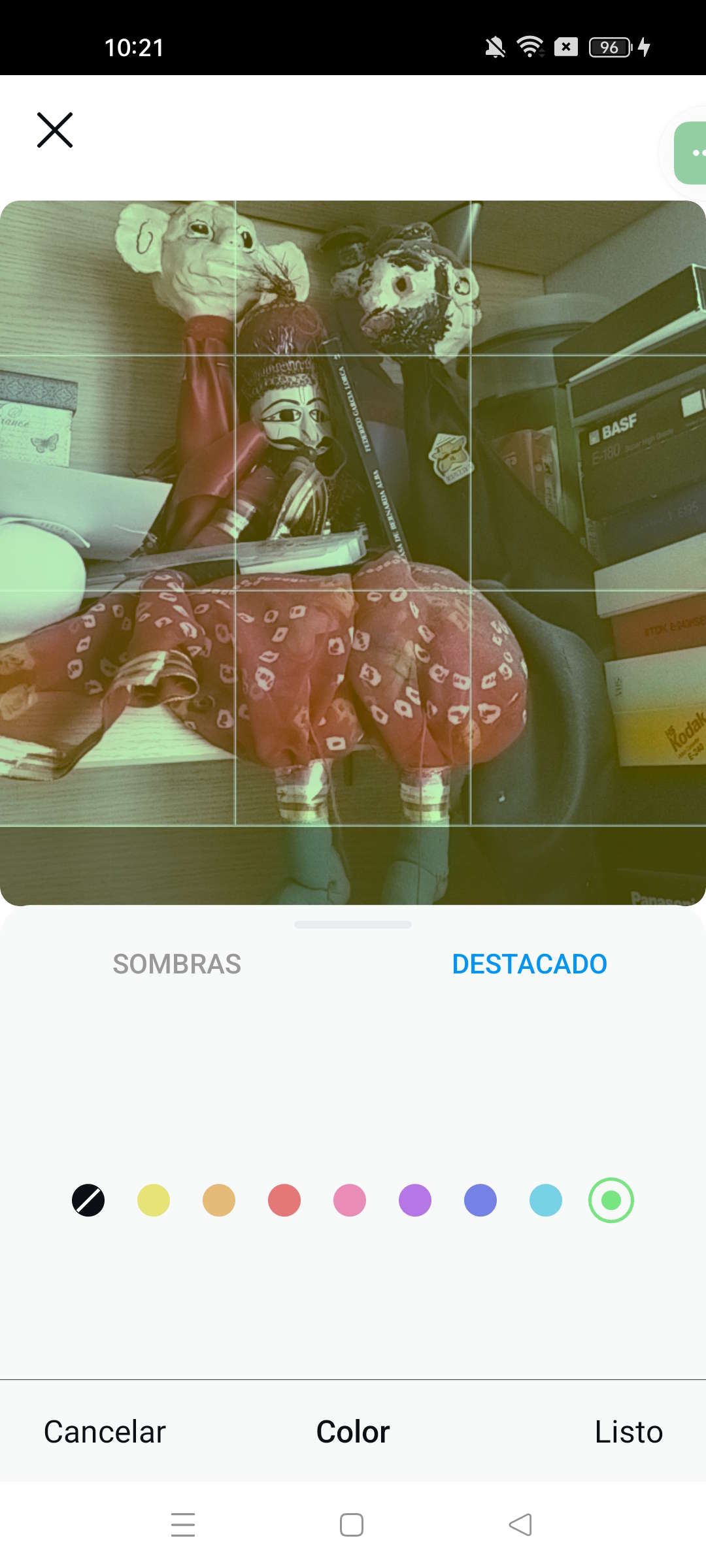The width and height of the screenshot is (706, 1568).
Task: Apply the red highlight tint
Action: tap(284, 1200)
